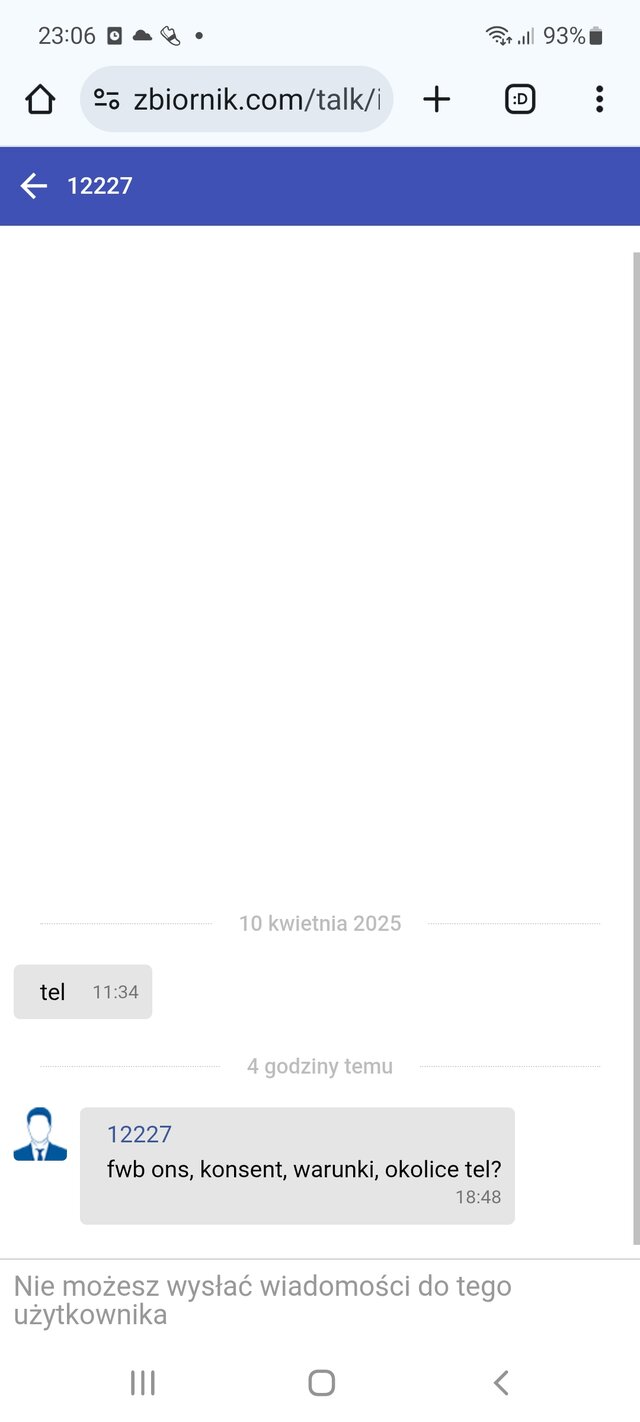
Task: Show recent apps
Action: pos(143,1383)
